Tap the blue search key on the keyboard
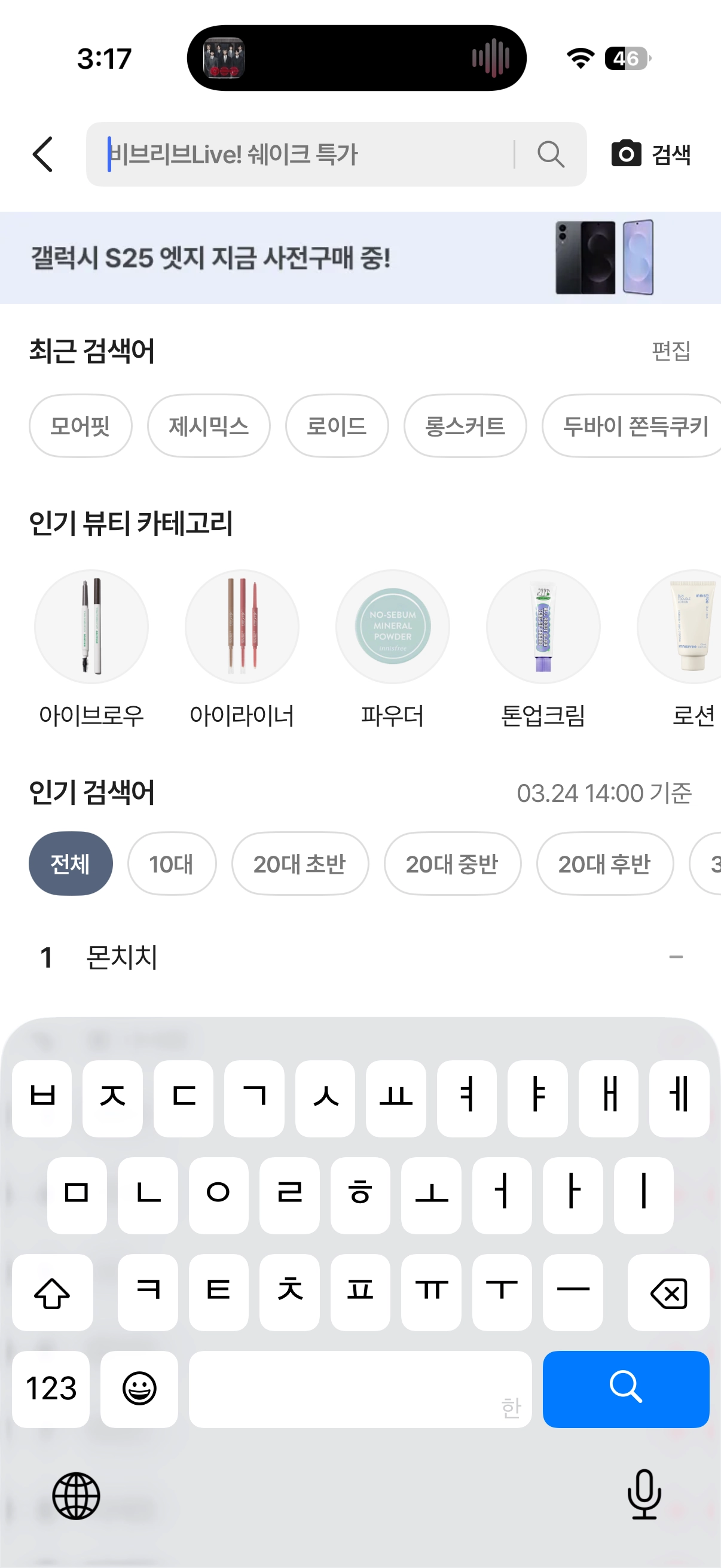 click(x=625, y=1389)
